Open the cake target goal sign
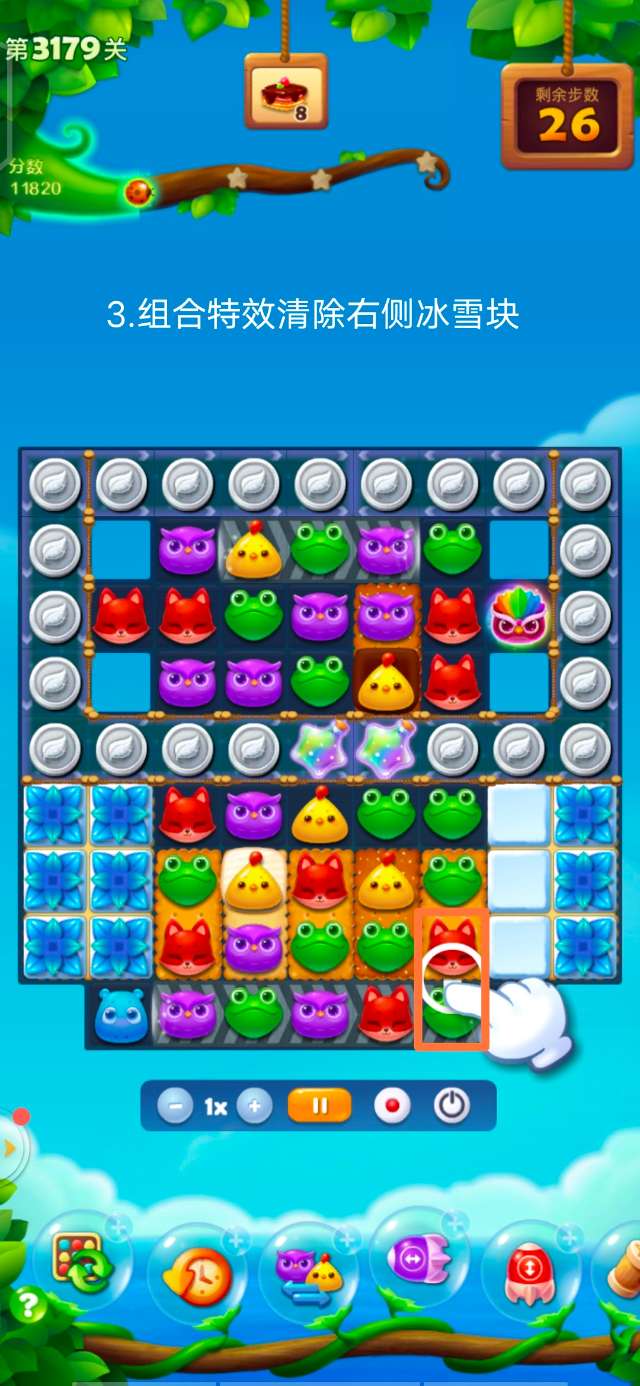Image resolution: width=640 pixels, height=1386 pixels. point(285,93)
